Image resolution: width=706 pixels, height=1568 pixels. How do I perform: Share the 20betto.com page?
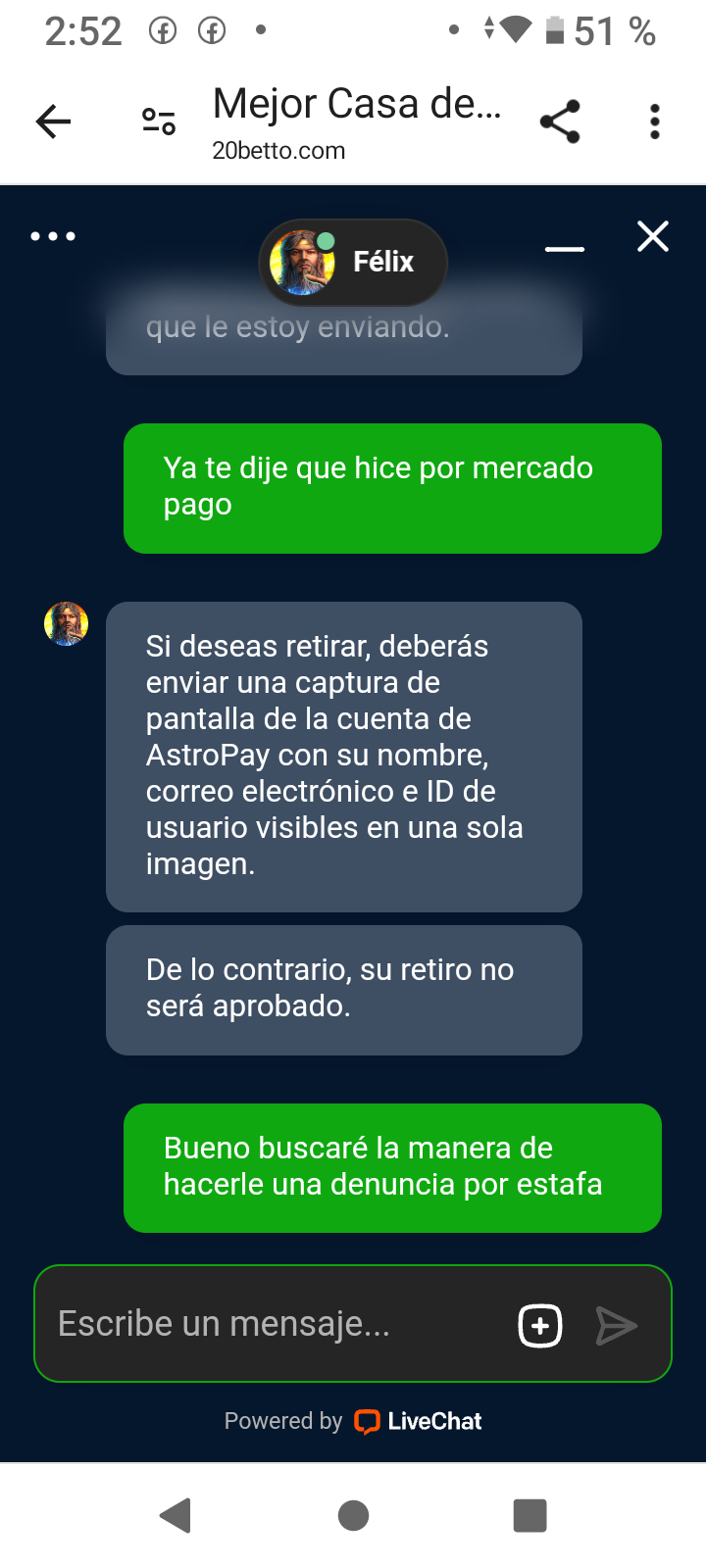point(560,122)
